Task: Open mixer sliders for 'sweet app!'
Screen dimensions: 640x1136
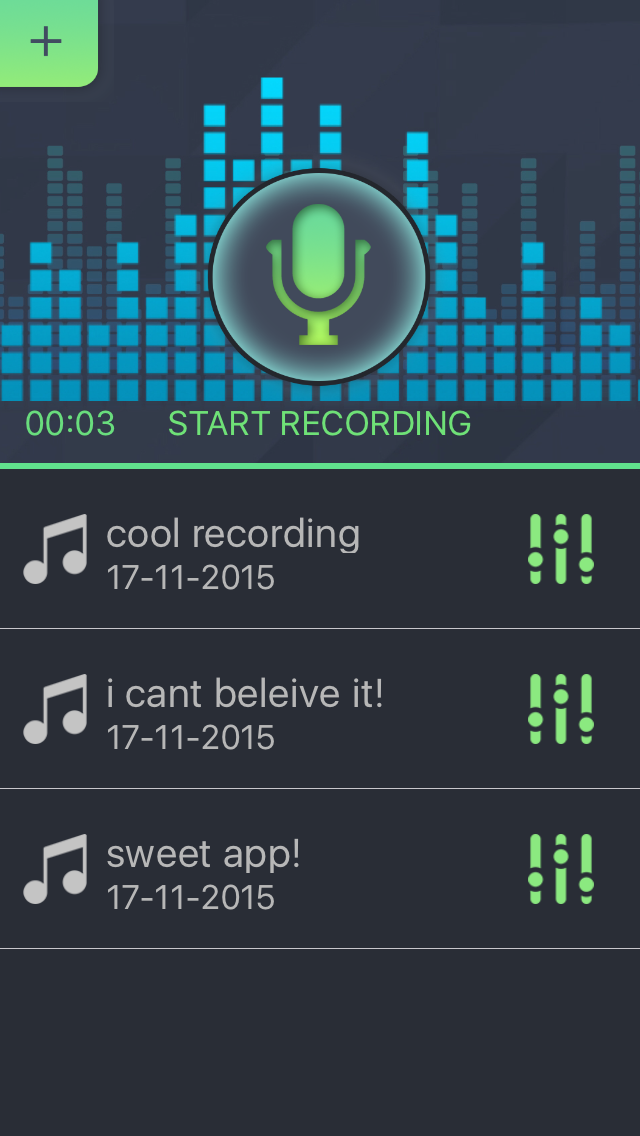Action: (561, 869)
